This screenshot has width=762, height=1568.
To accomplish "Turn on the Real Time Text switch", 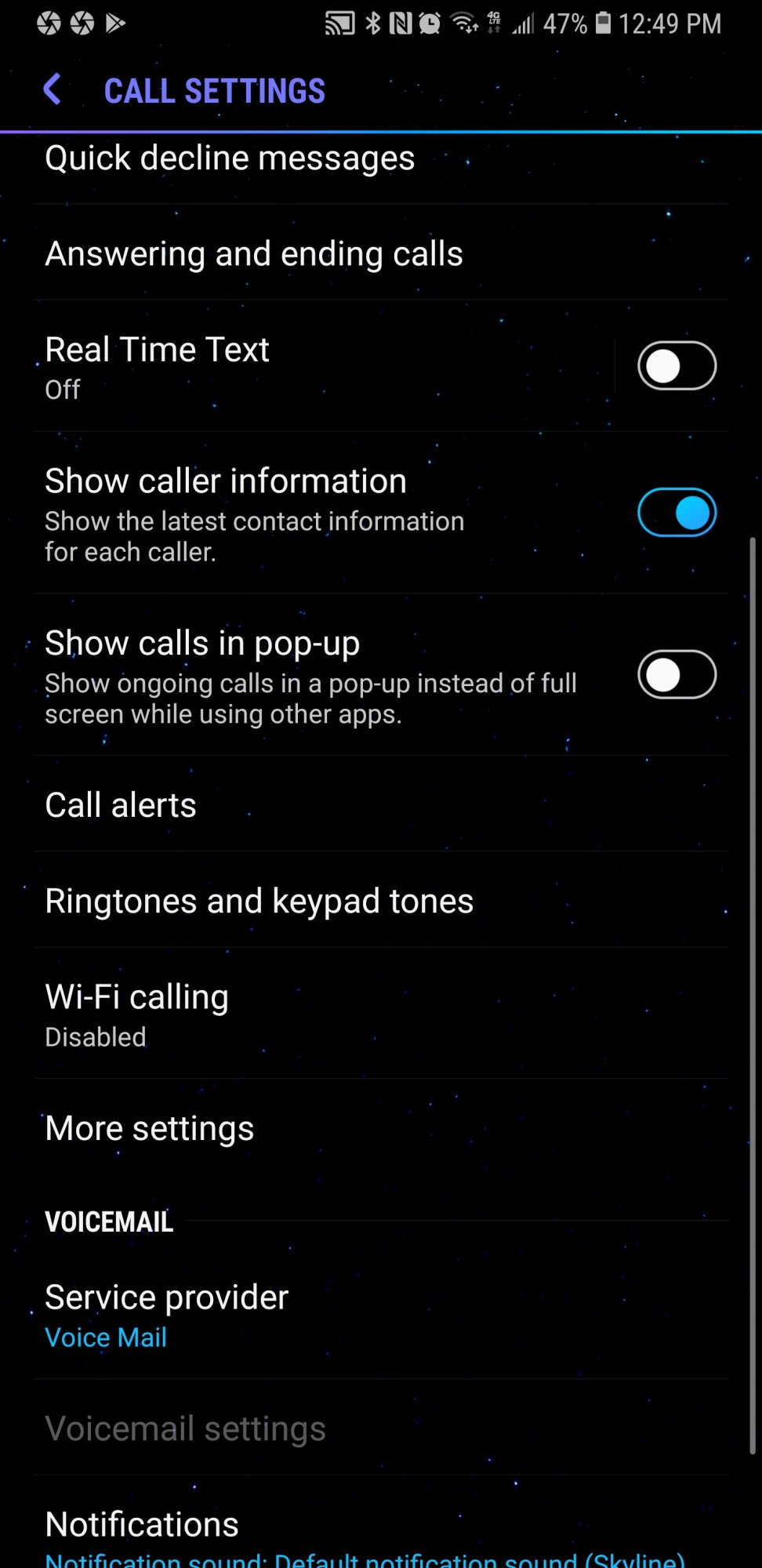I will (677, 365).
